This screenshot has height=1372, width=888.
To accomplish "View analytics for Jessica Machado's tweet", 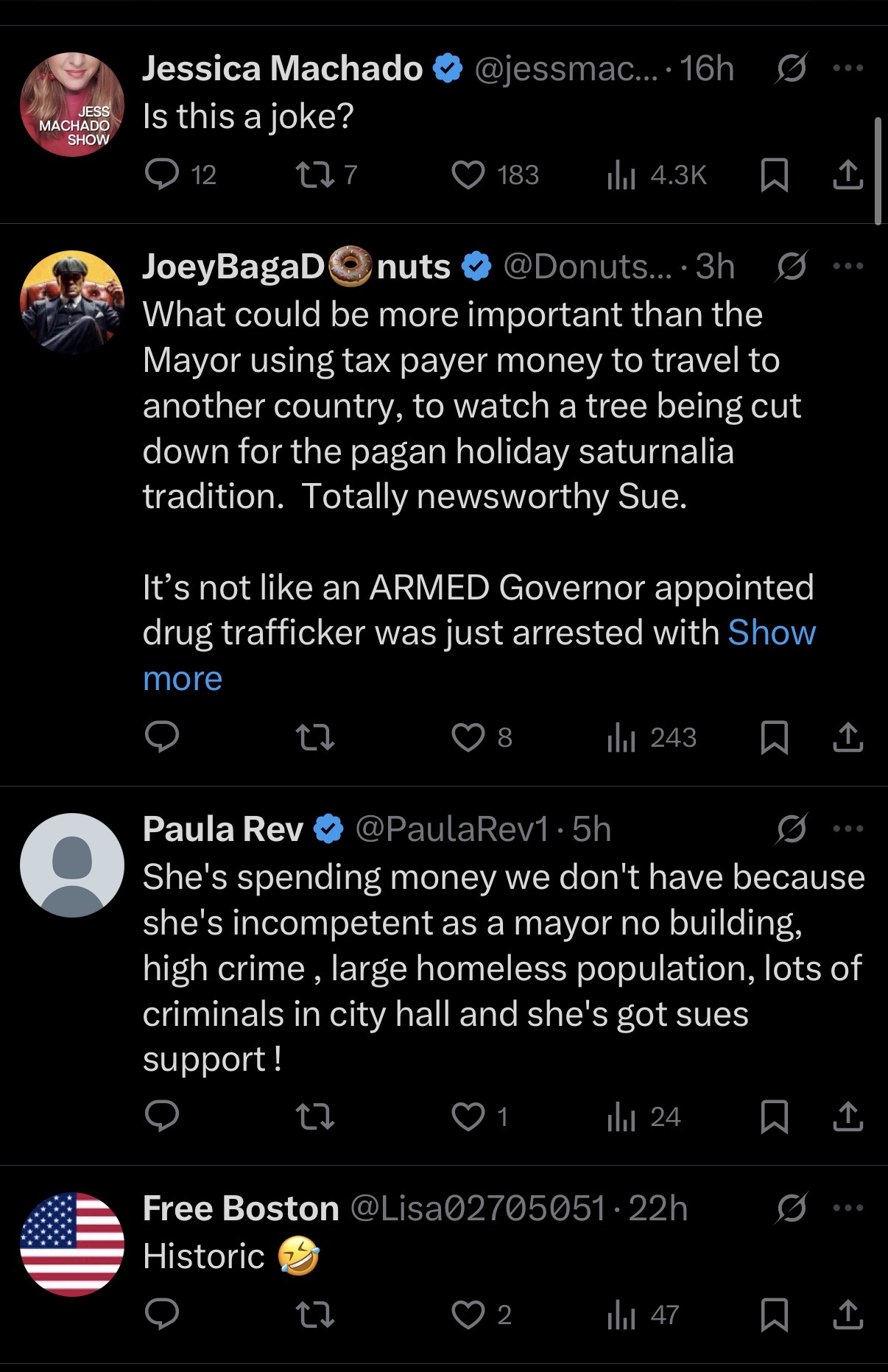I will (x=621, y=175).
